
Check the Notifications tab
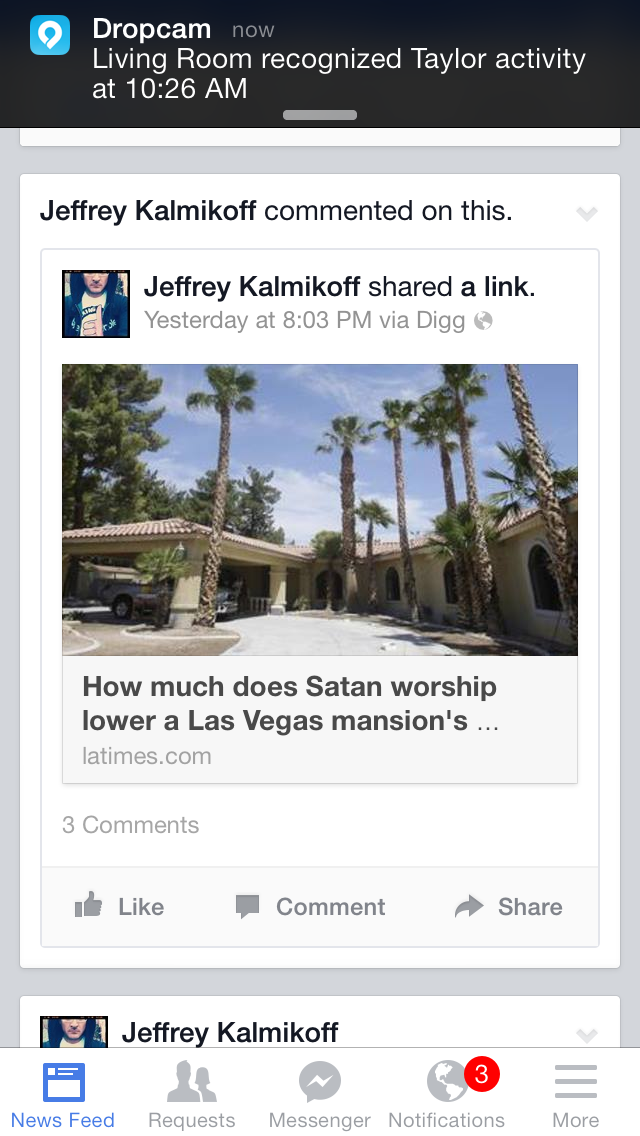pos(447,1095)
